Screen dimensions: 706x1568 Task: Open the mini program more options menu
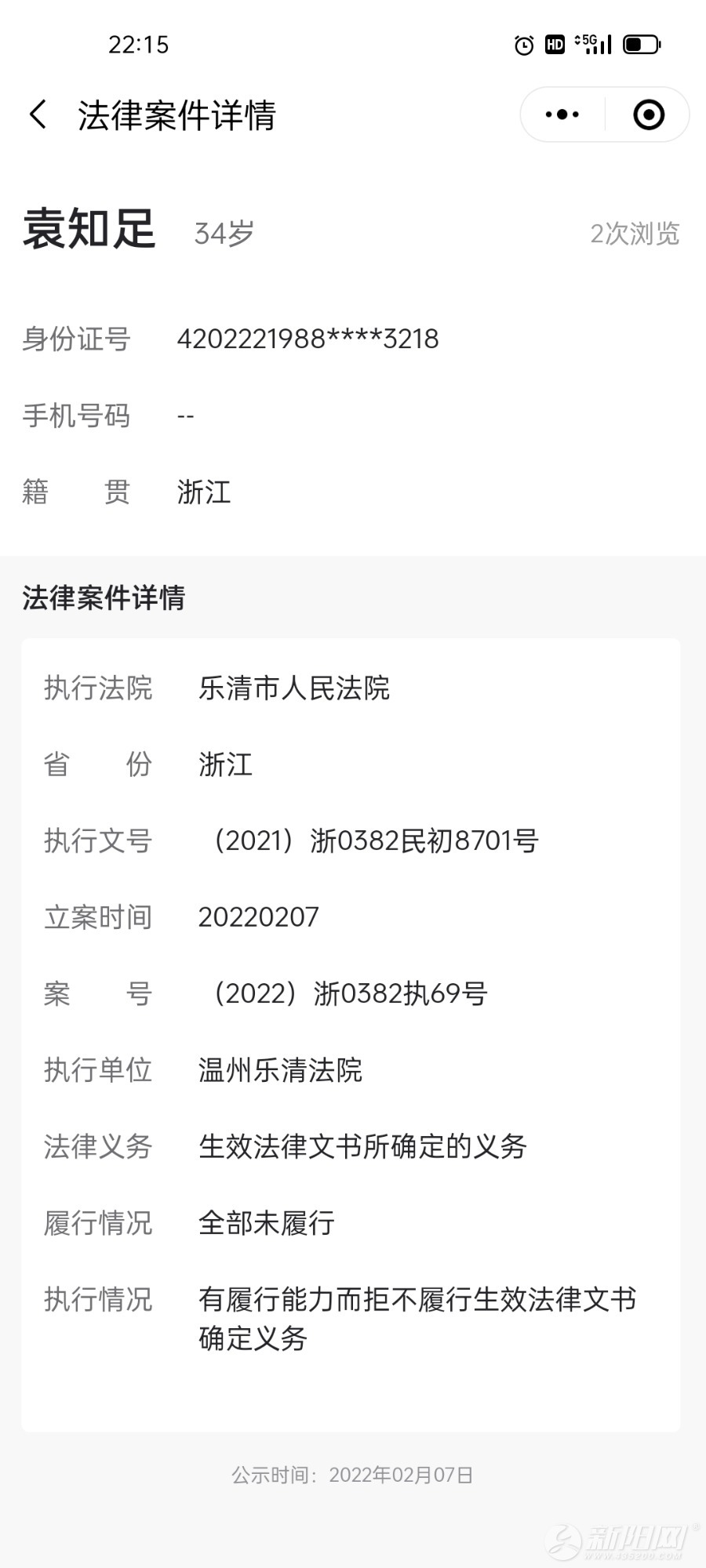562,114
